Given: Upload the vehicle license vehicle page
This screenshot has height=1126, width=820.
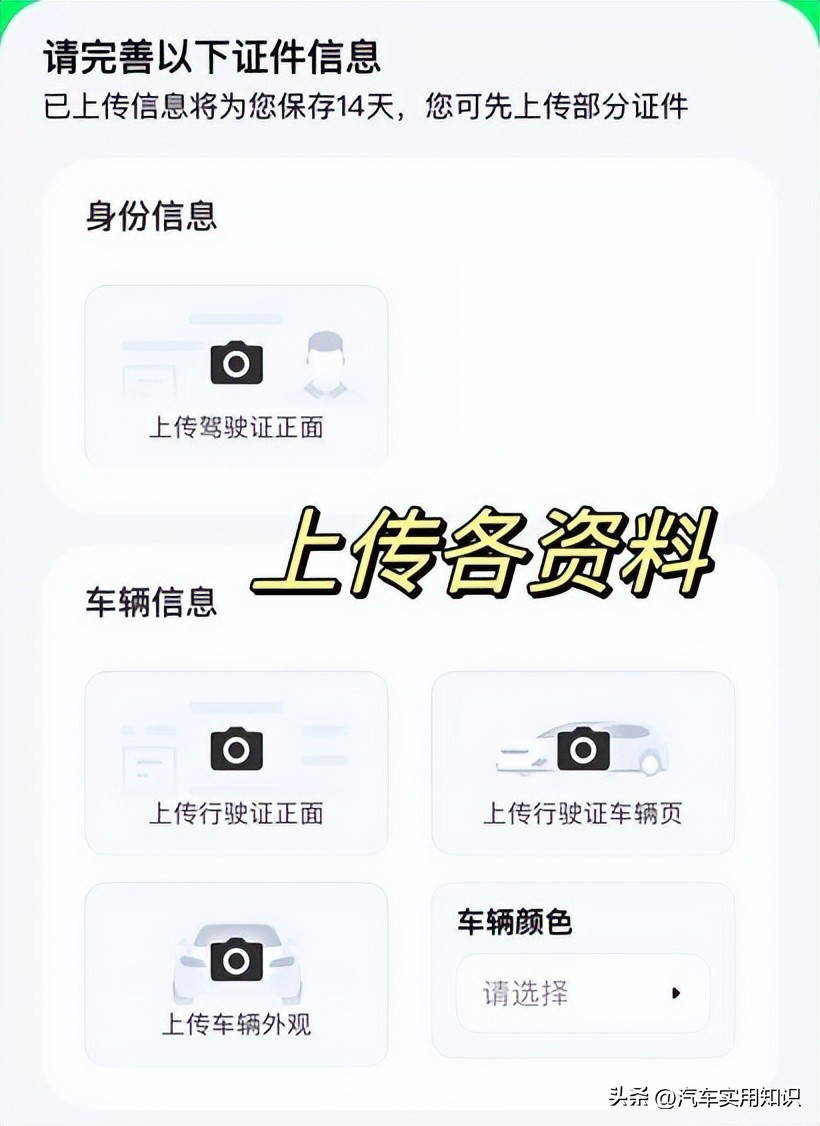Looking at the screenshot, I should [x=582, y=762].
